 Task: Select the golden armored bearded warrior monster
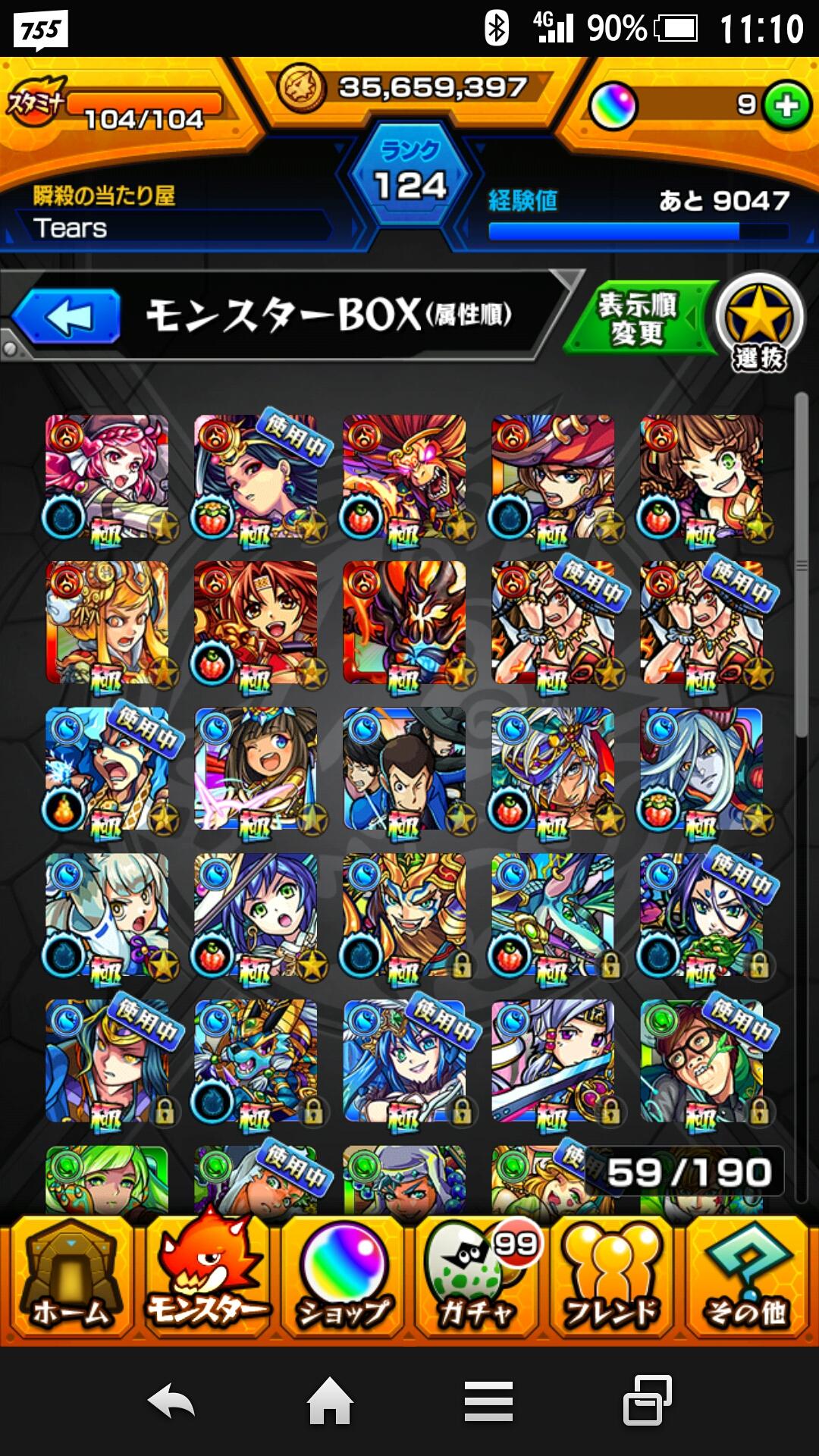pos(404,915)
